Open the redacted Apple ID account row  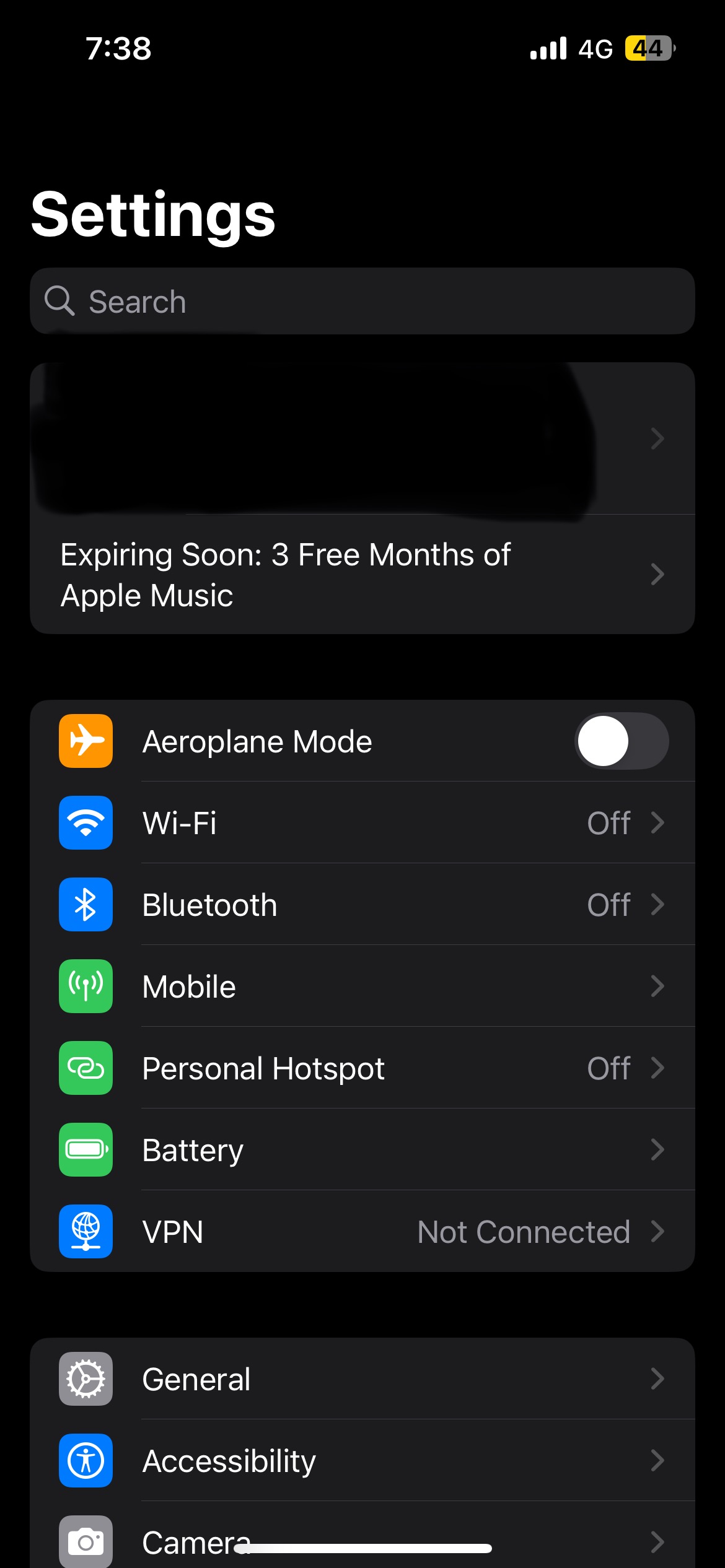[362, 438]
